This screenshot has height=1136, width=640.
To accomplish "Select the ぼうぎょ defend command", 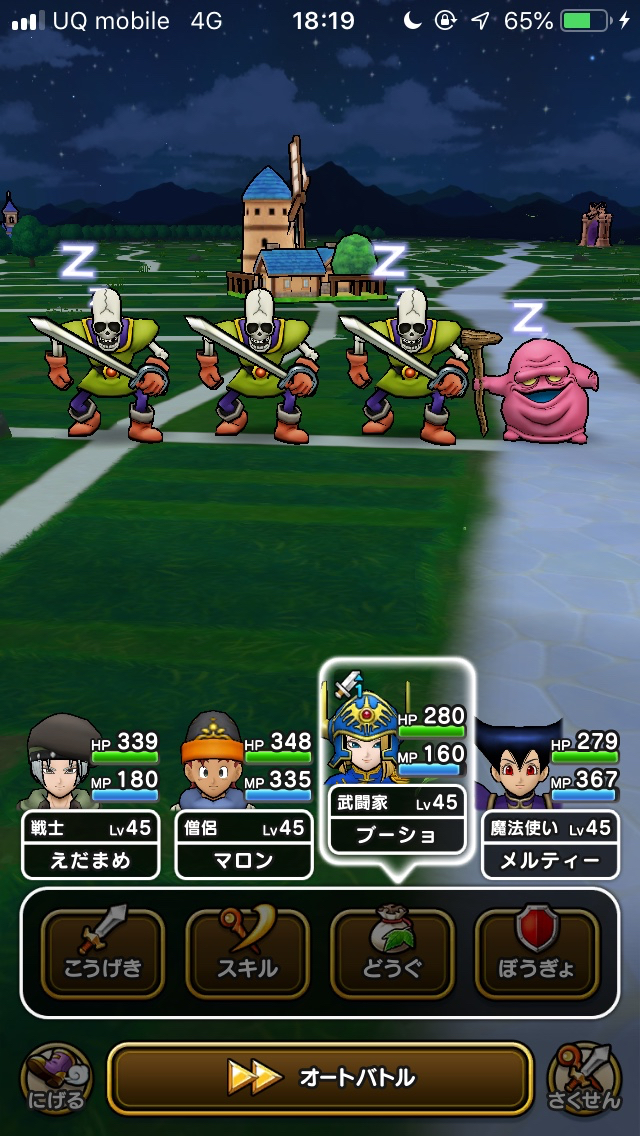I will 536,953.
